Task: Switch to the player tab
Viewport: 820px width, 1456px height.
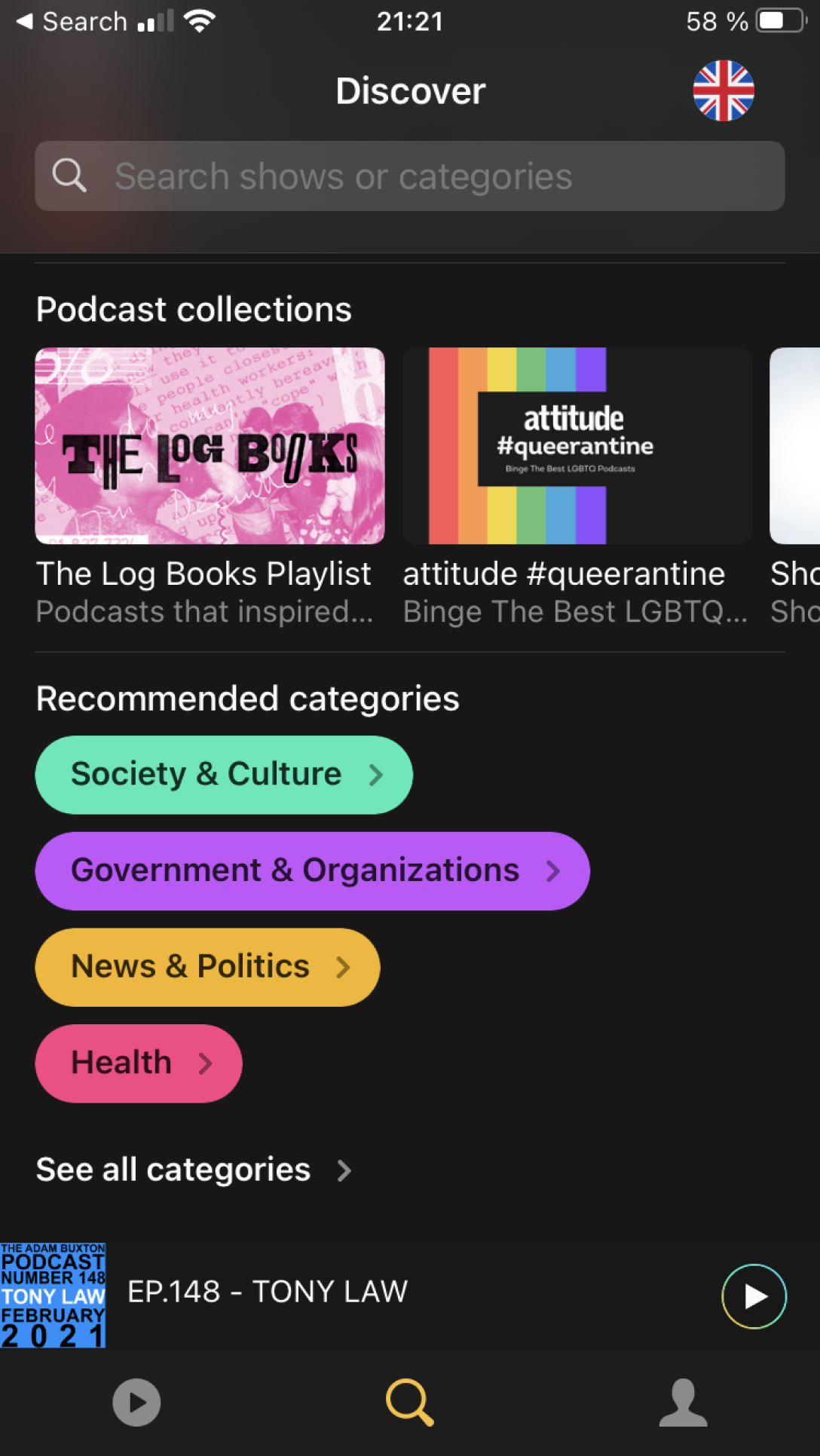Action: (136, 1402)
